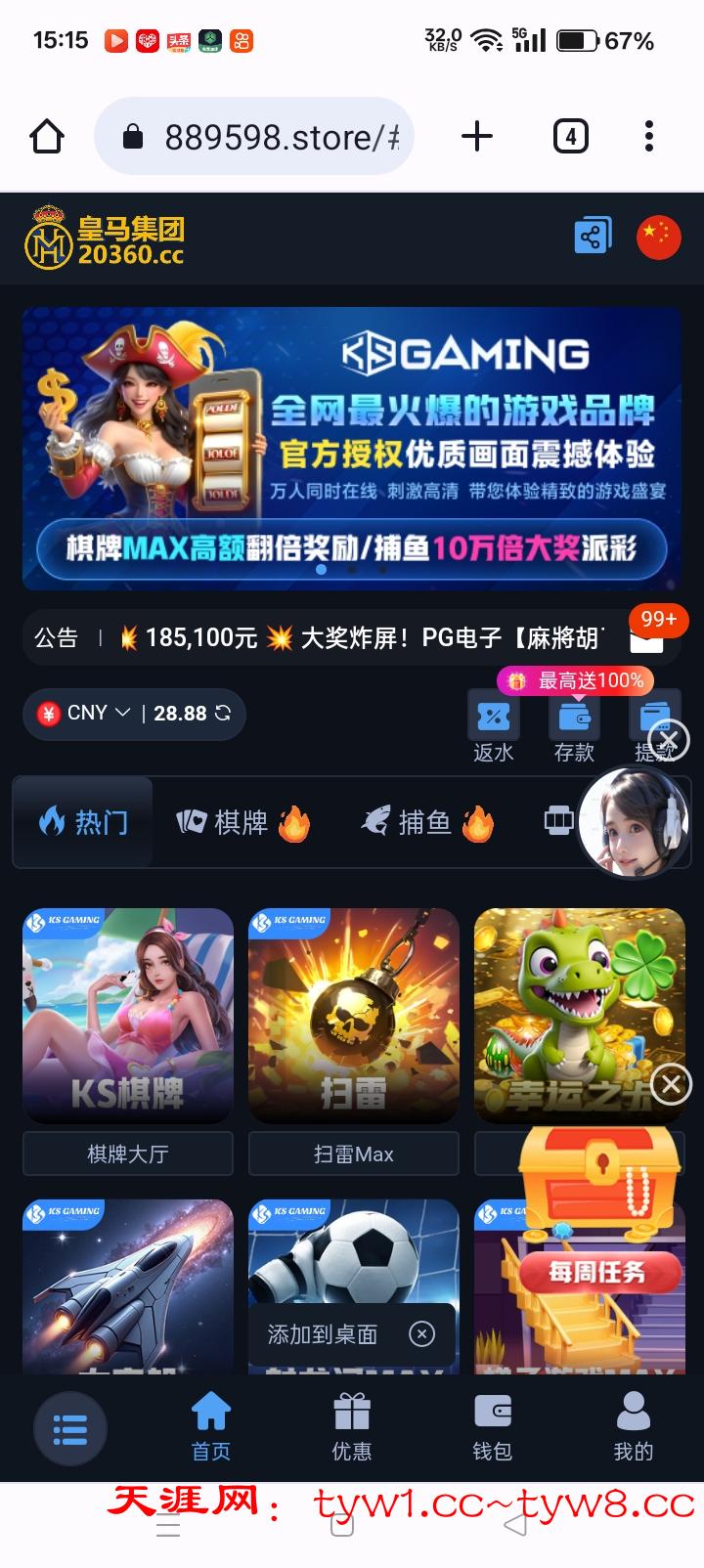Go to the 优惠 promotions tab
This screenshot has width=704, height=1568.
352,1427
